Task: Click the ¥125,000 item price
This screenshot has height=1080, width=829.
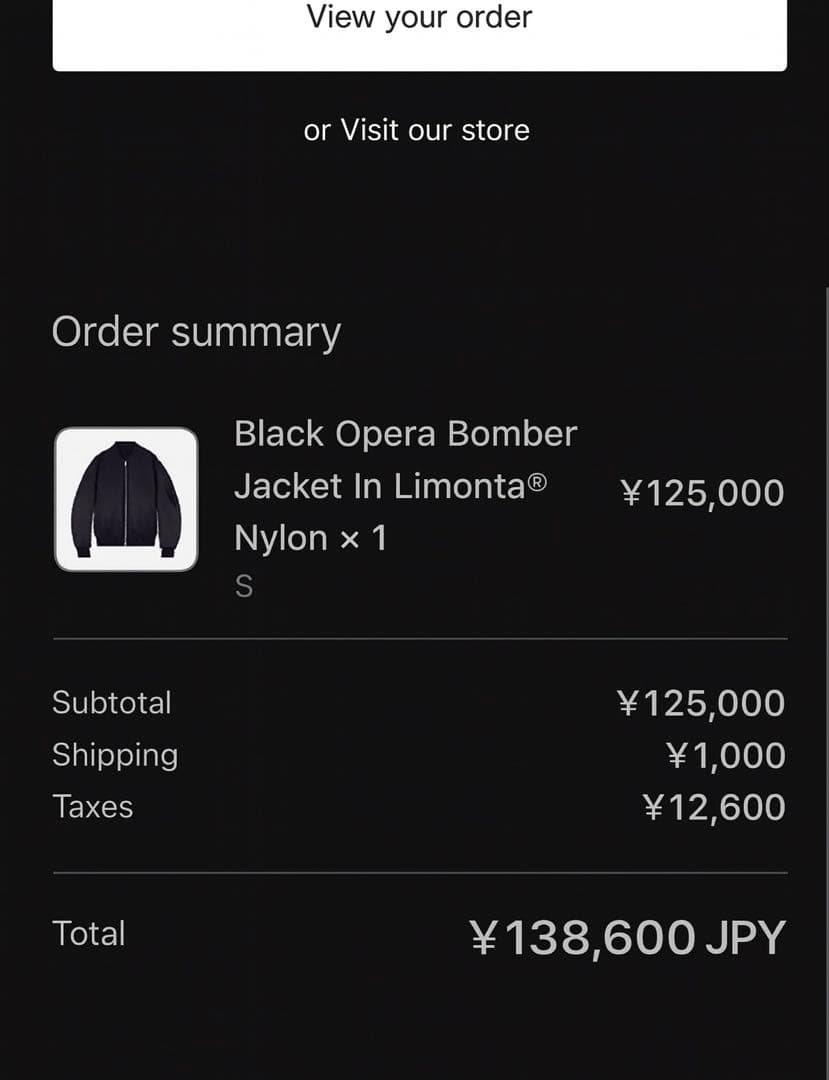Action: point(703,491)
